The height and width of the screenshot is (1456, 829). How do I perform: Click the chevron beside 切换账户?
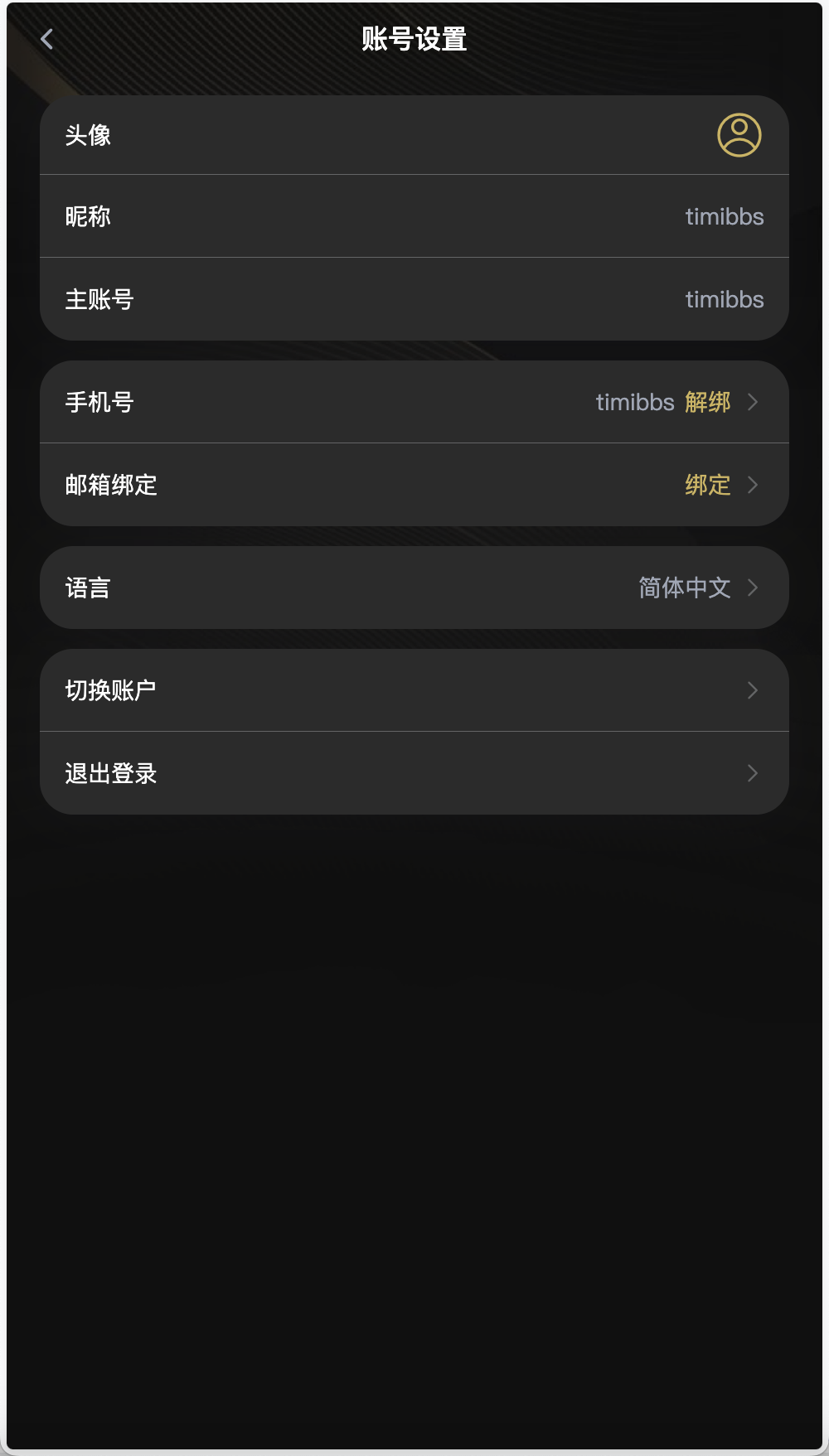pyautogui.click(x=753, y=690)
